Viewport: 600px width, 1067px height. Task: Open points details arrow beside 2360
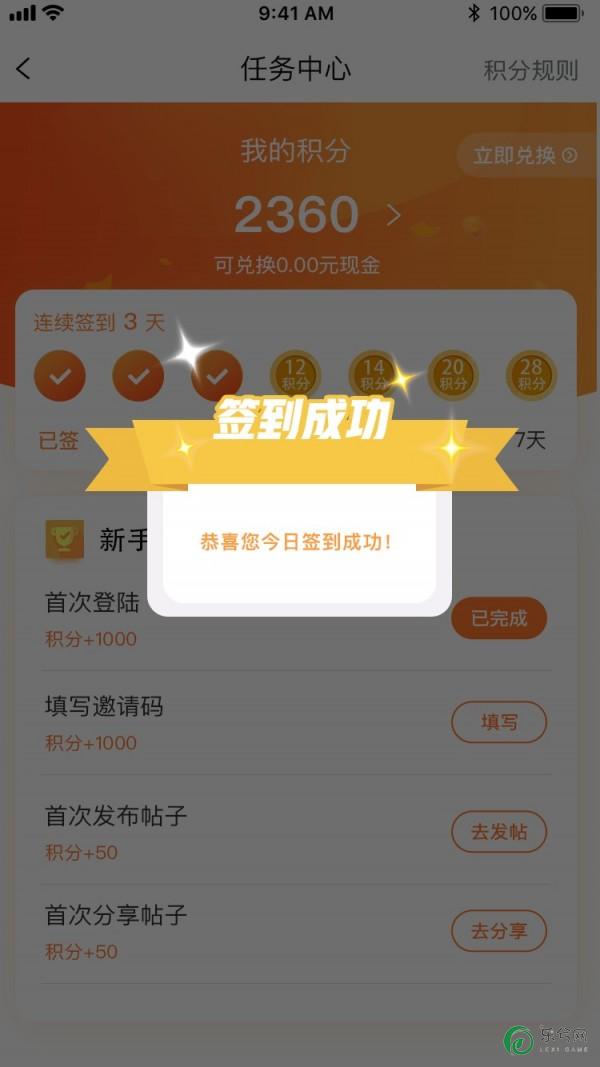[x=393, y=215]
